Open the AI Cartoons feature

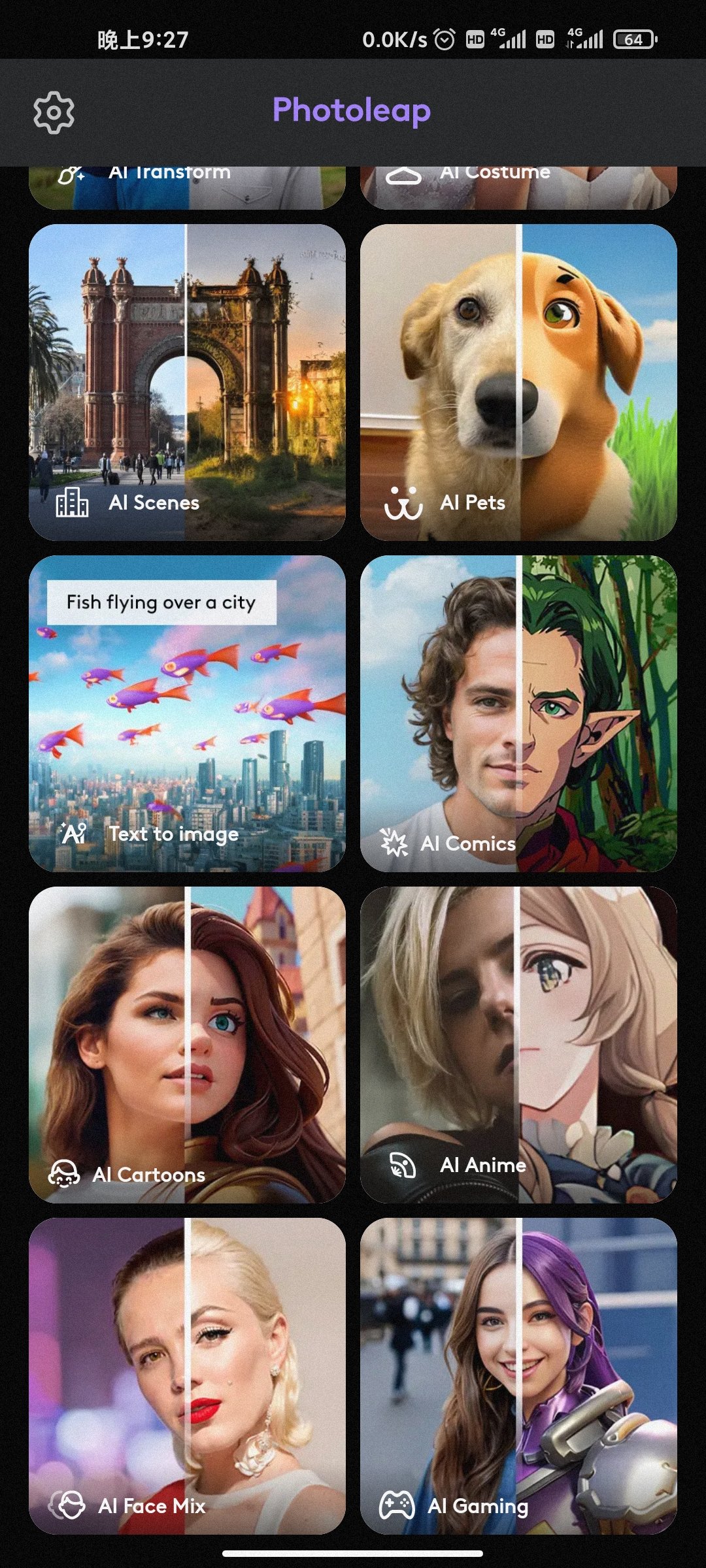[187, 1045]
